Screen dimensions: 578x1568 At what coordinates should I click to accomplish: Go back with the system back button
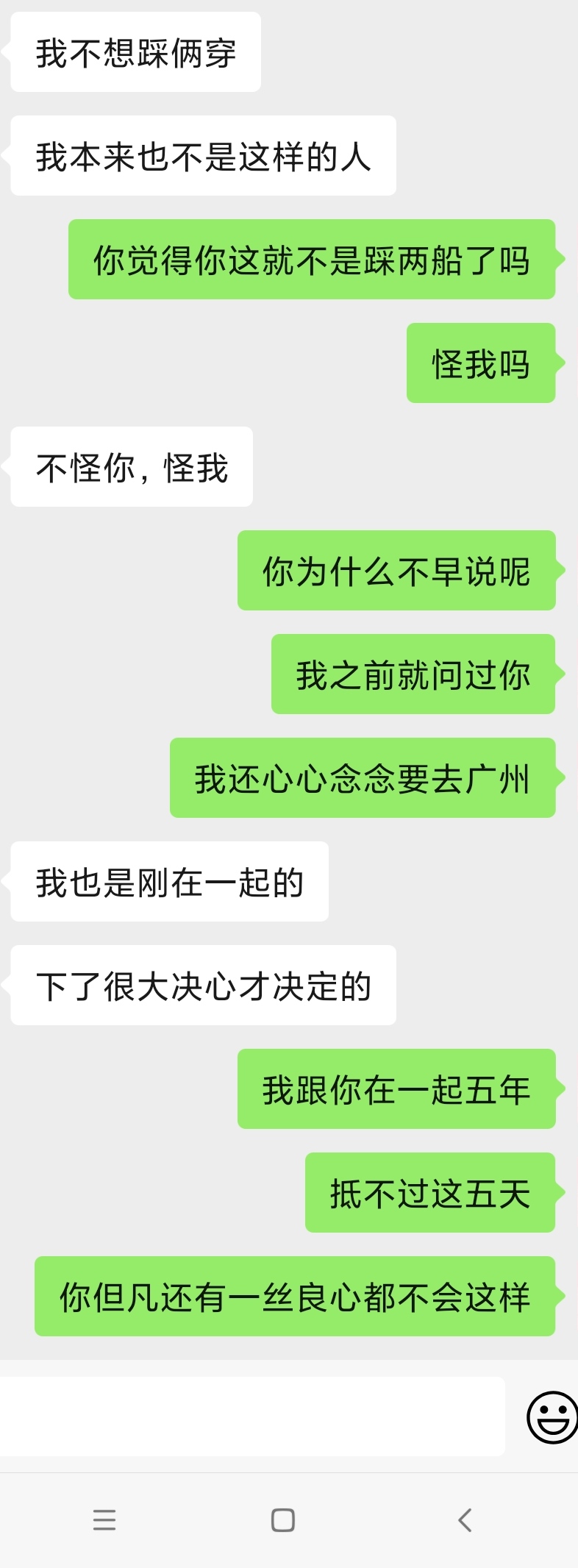pos(465,1519)
